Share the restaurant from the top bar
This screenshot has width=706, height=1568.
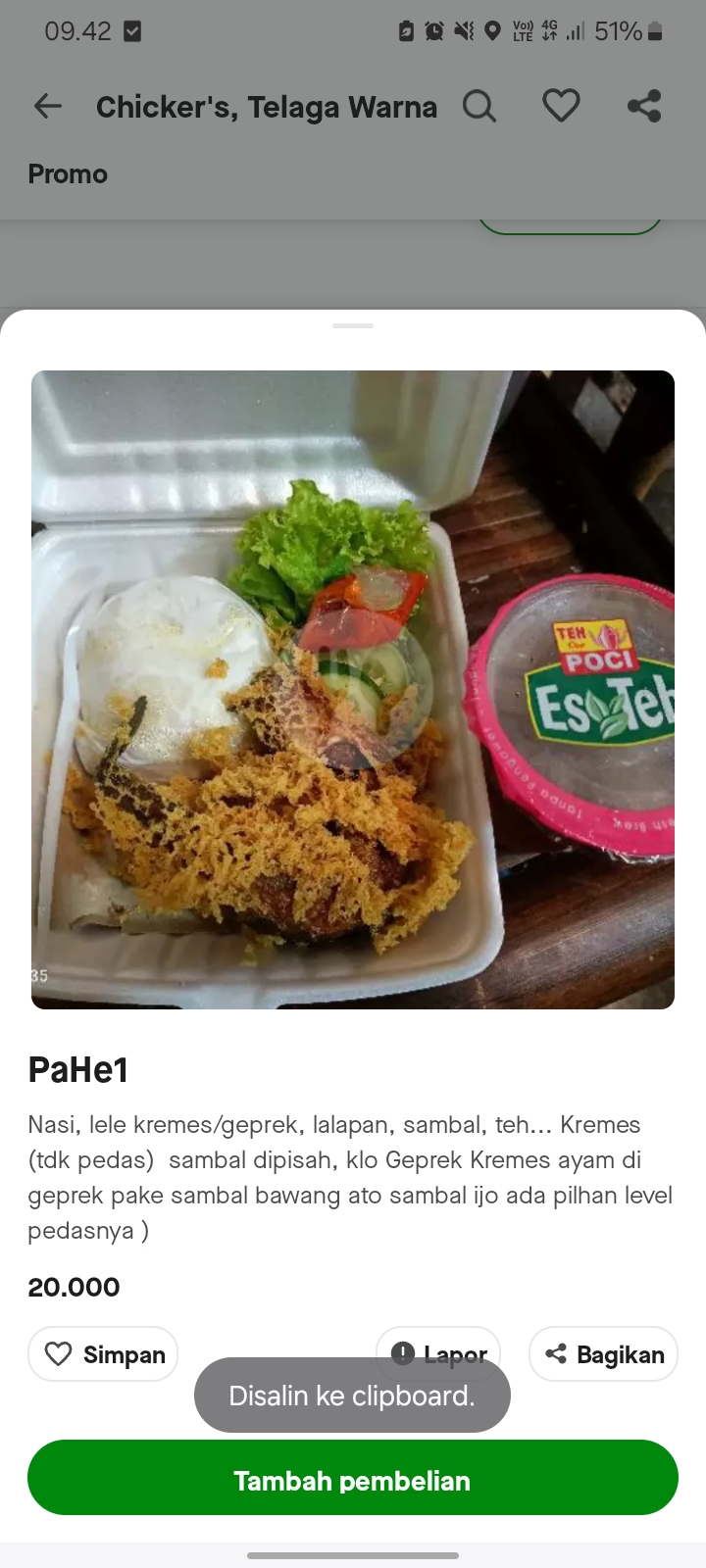[x=644, y=106]
